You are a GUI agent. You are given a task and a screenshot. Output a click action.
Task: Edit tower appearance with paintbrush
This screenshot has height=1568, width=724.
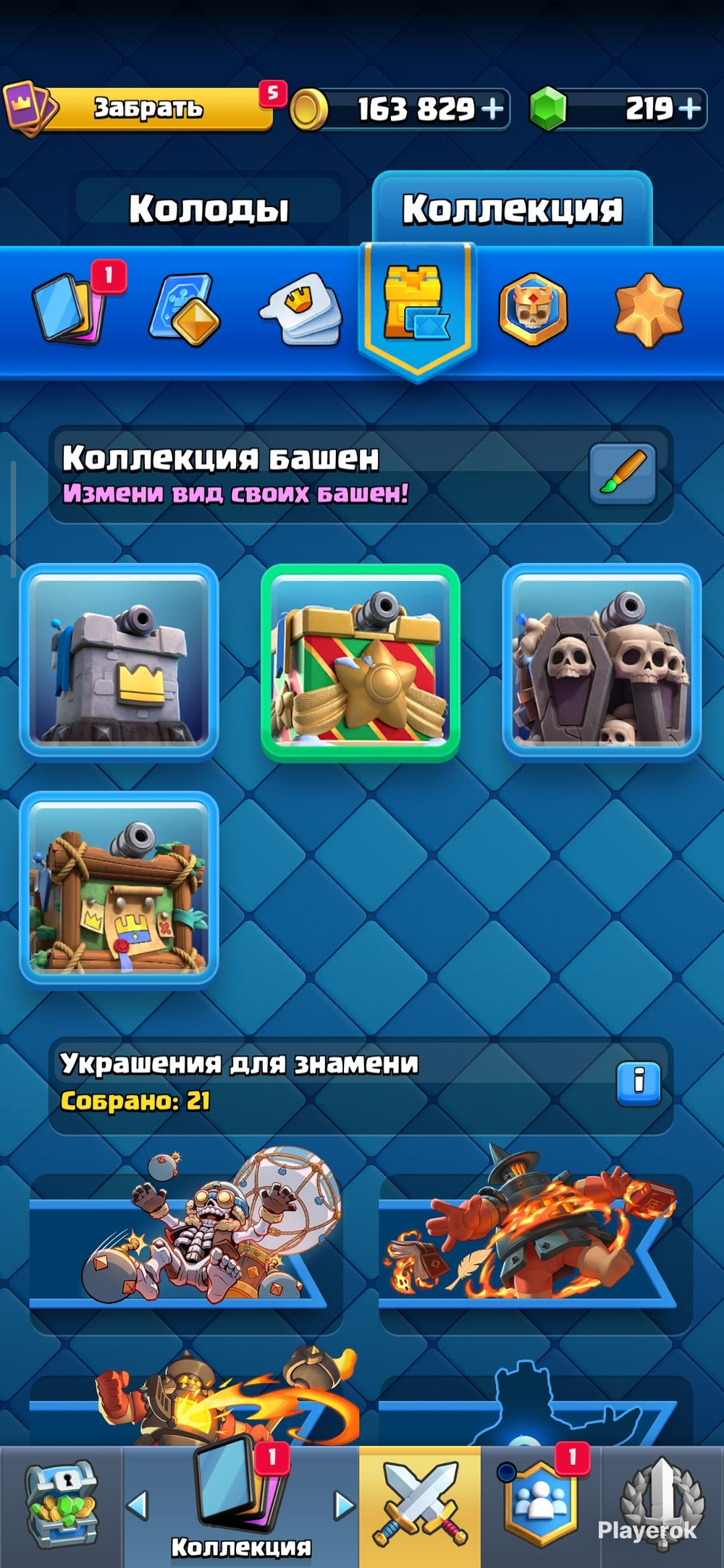coord(623,474)
